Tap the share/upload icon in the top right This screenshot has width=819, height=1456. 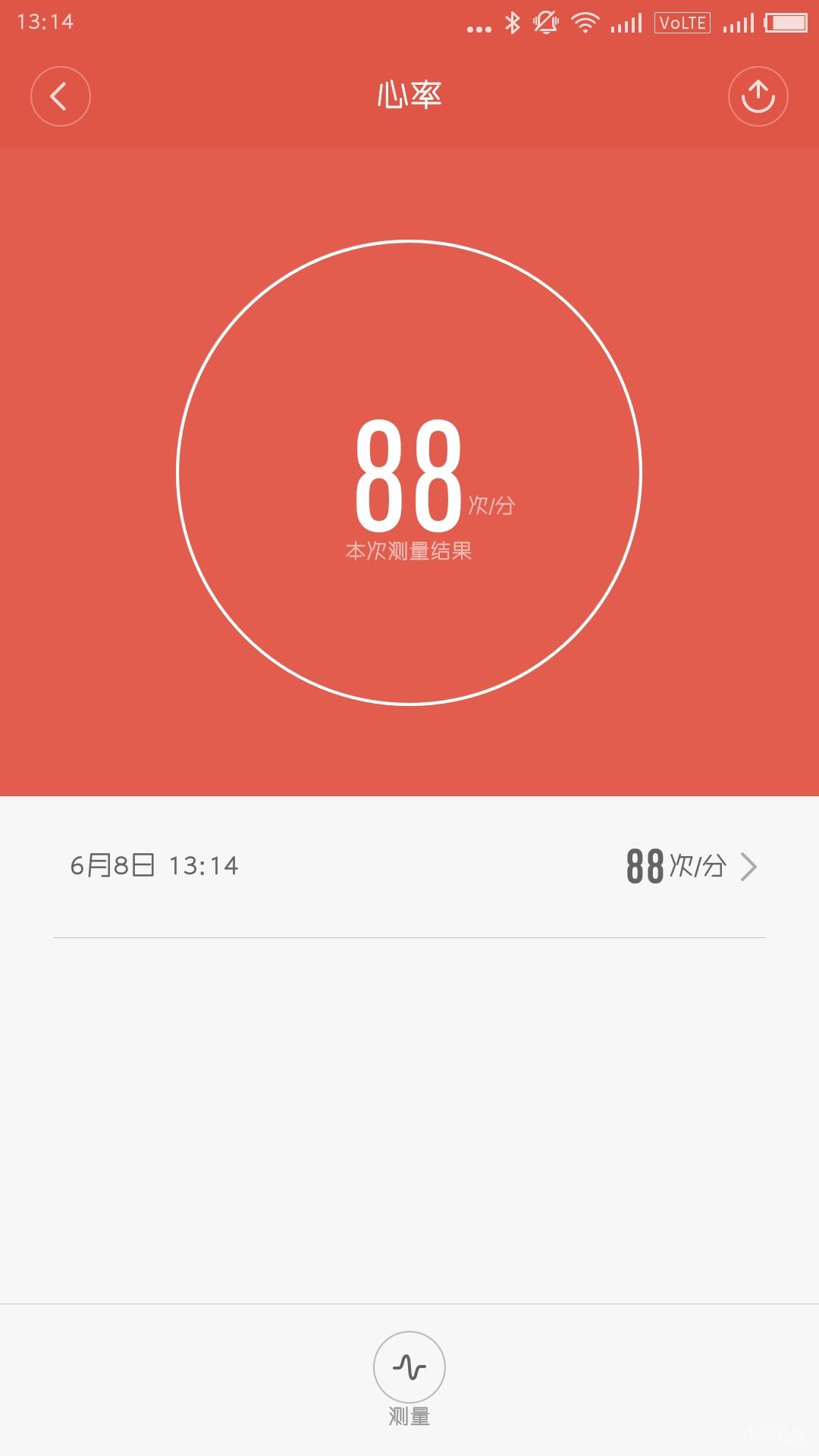(x=758, y=96)
